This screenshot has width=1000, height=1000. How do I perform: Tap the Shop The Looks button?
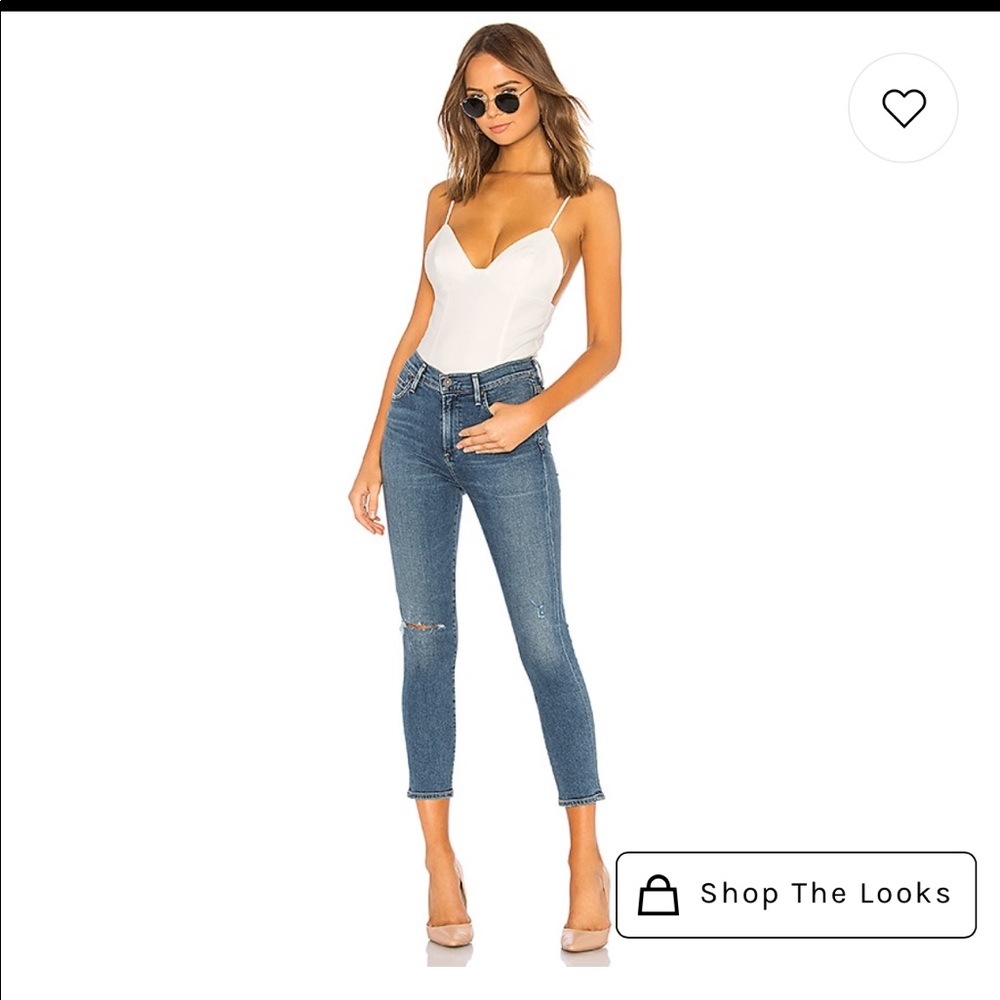(796, 895)
